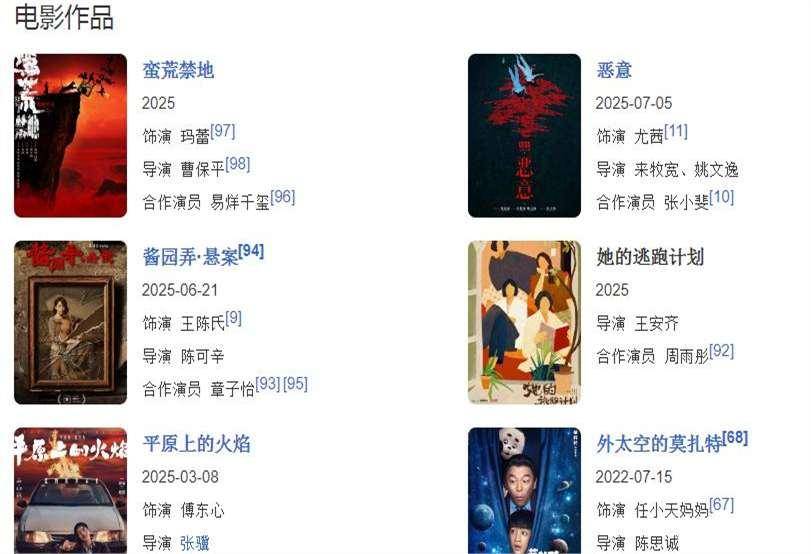
Task: Open reference 92 next to 周雨彤
Action: [722, 351]
